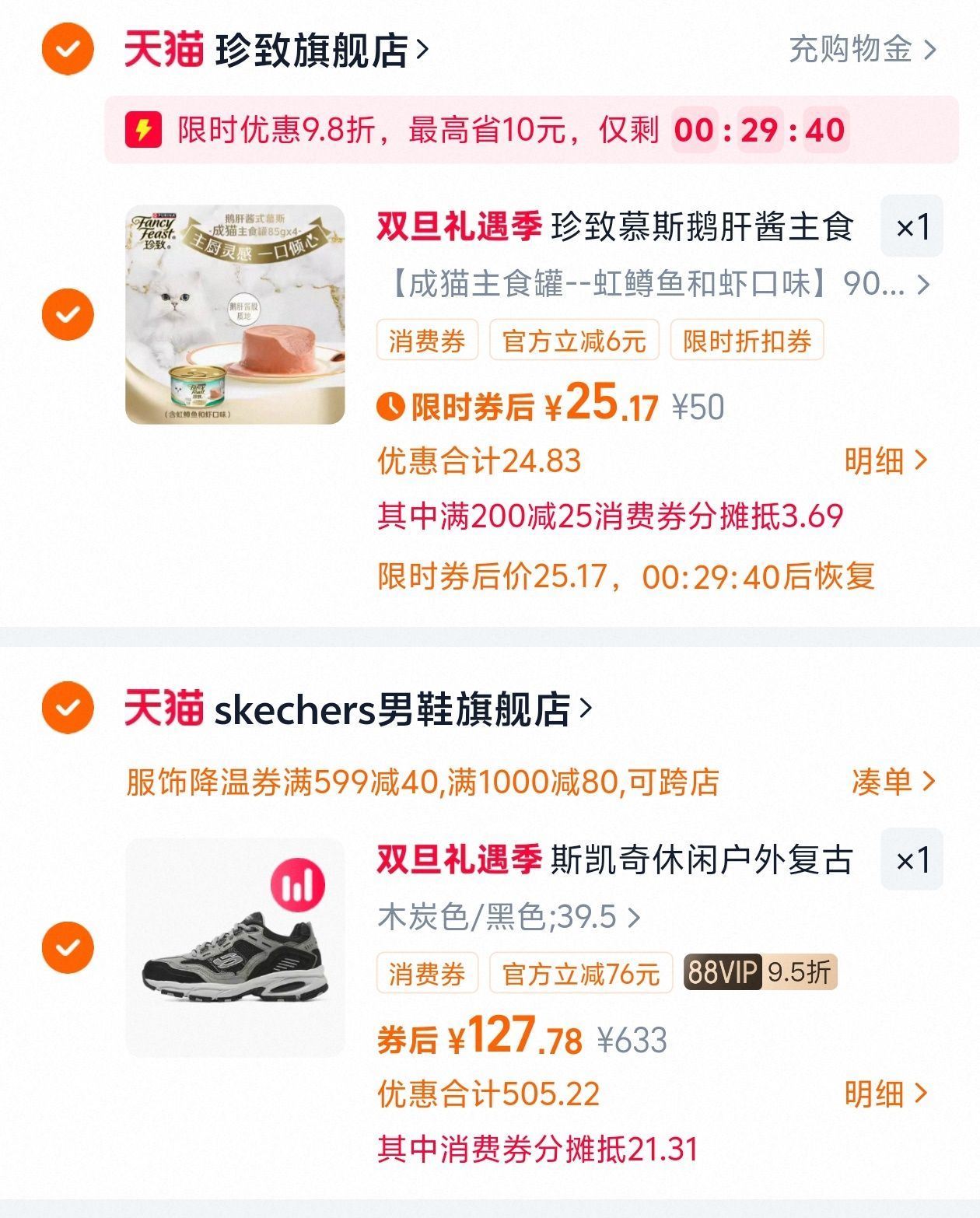Uncheck the skechers男鞋旗舰店 store checkbox

tap(68, 708)
